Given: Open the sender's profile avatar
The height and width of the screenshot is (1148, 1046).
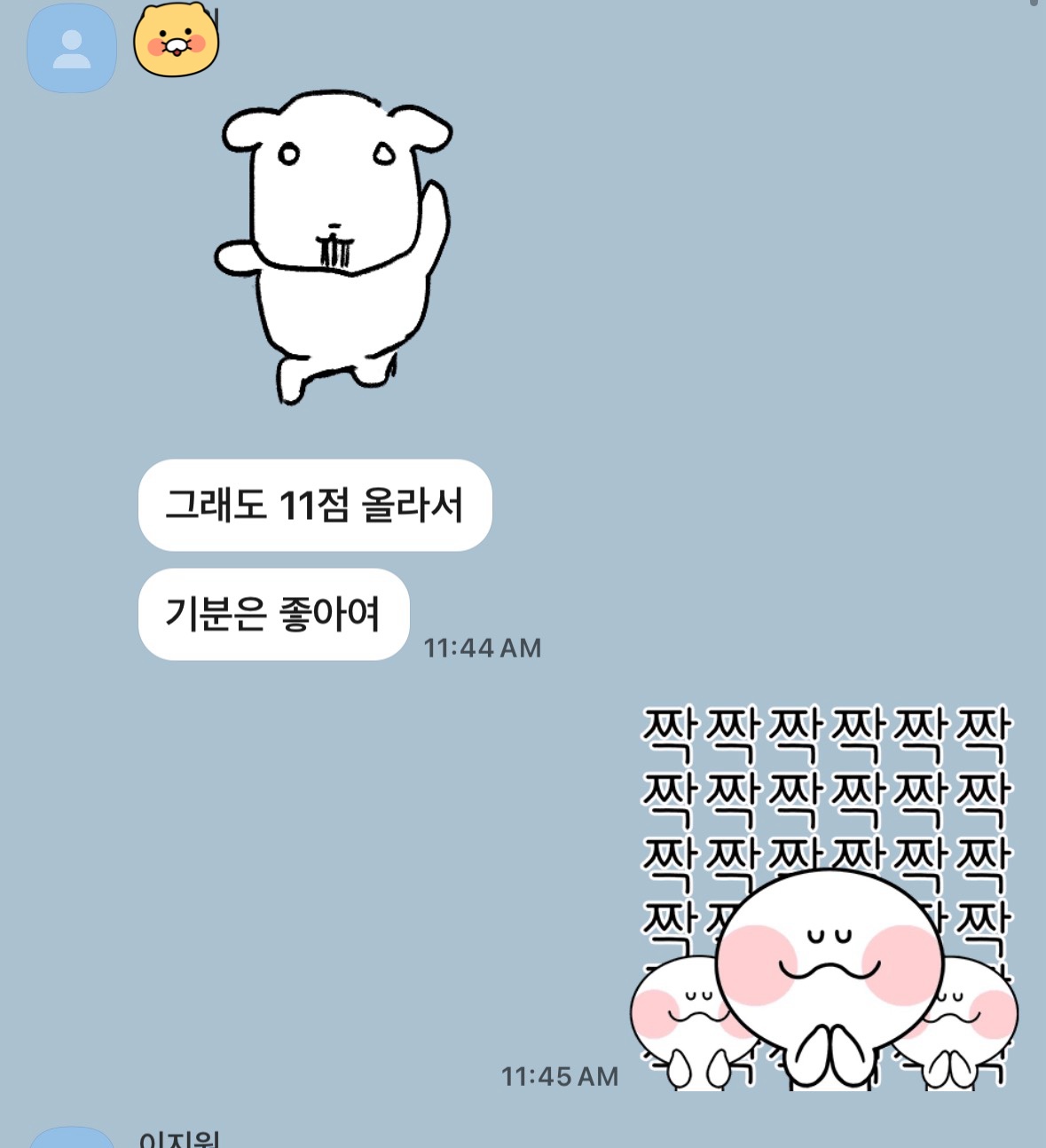Looking at the screenshot, I should click(72, 49).
